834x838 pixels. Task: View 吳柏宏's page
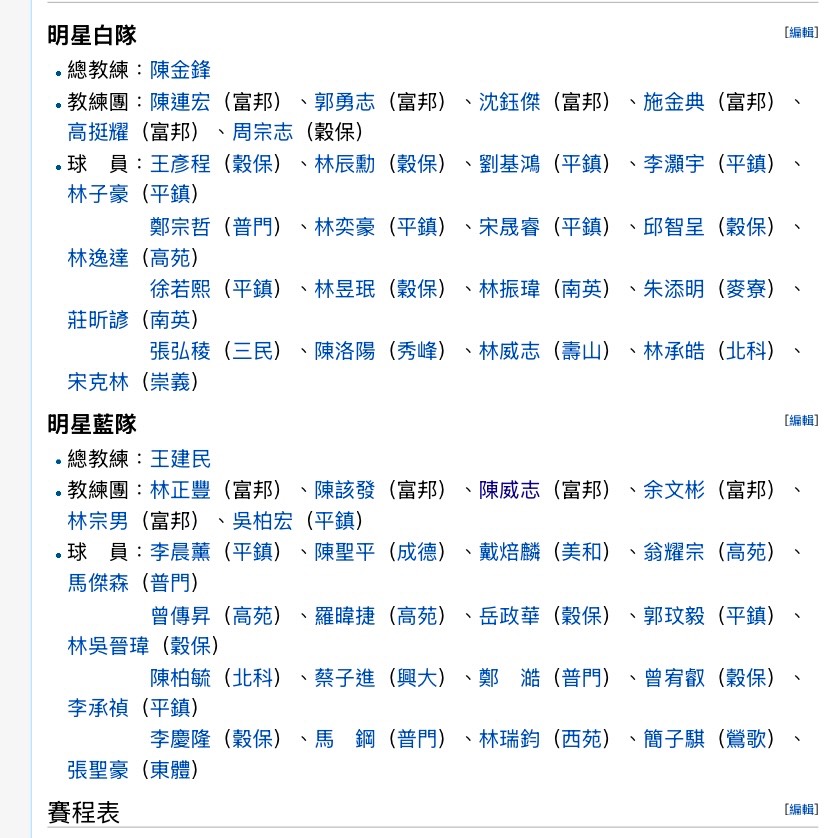click(262, 521)
